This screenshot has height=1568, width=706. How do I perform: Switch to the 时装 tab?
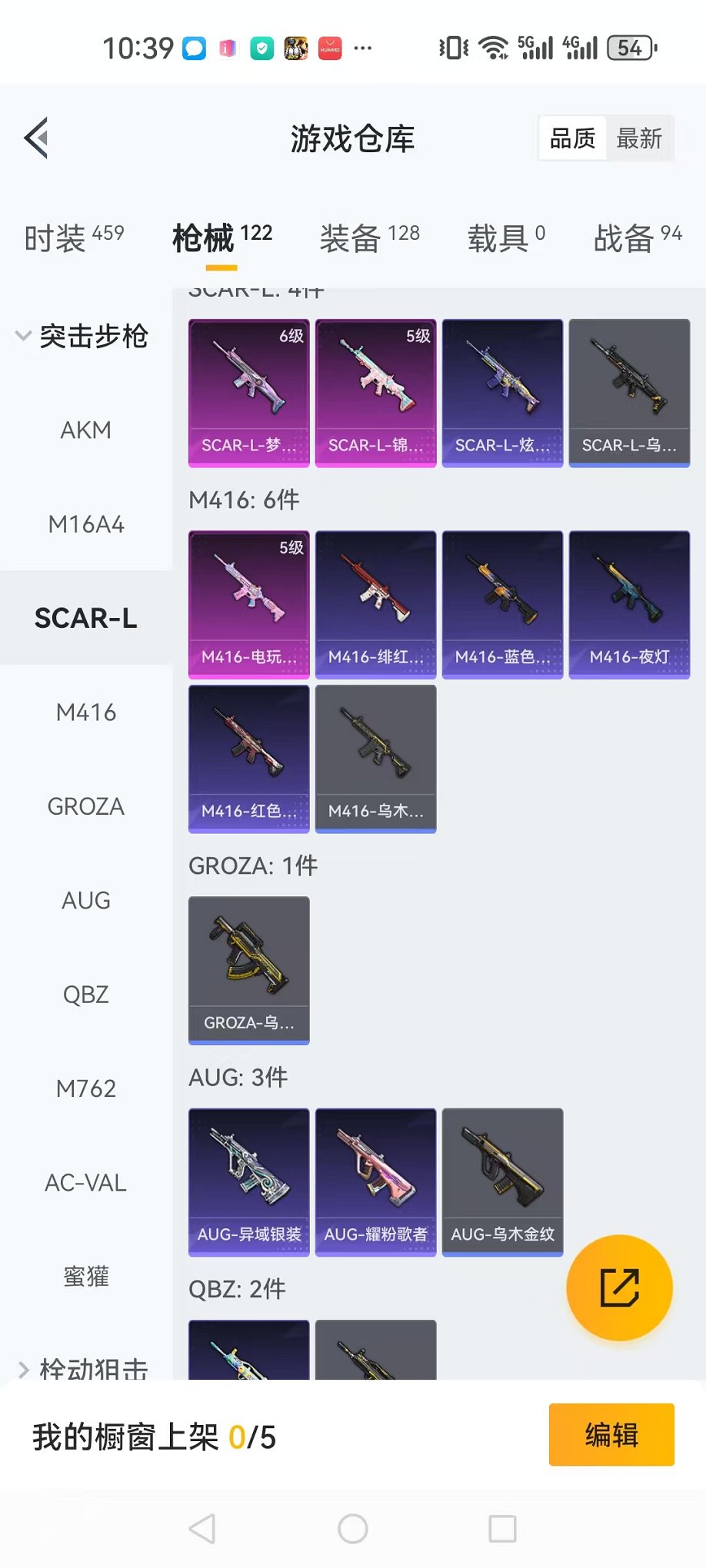(x=74, y=238)
